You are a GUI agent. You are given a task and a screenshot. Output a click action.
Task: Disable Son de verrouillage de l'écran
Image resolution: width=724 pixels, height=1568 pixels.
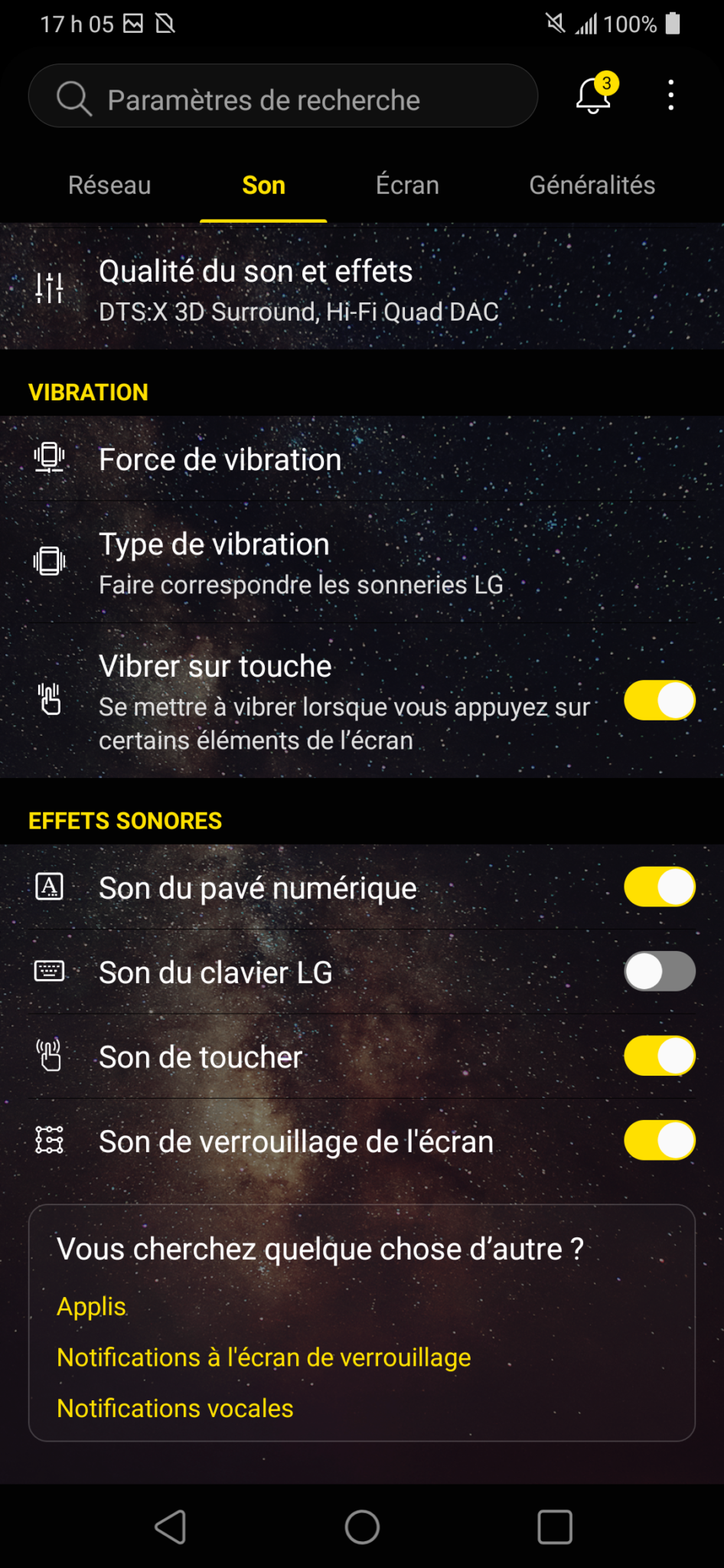coord(659,1141)
